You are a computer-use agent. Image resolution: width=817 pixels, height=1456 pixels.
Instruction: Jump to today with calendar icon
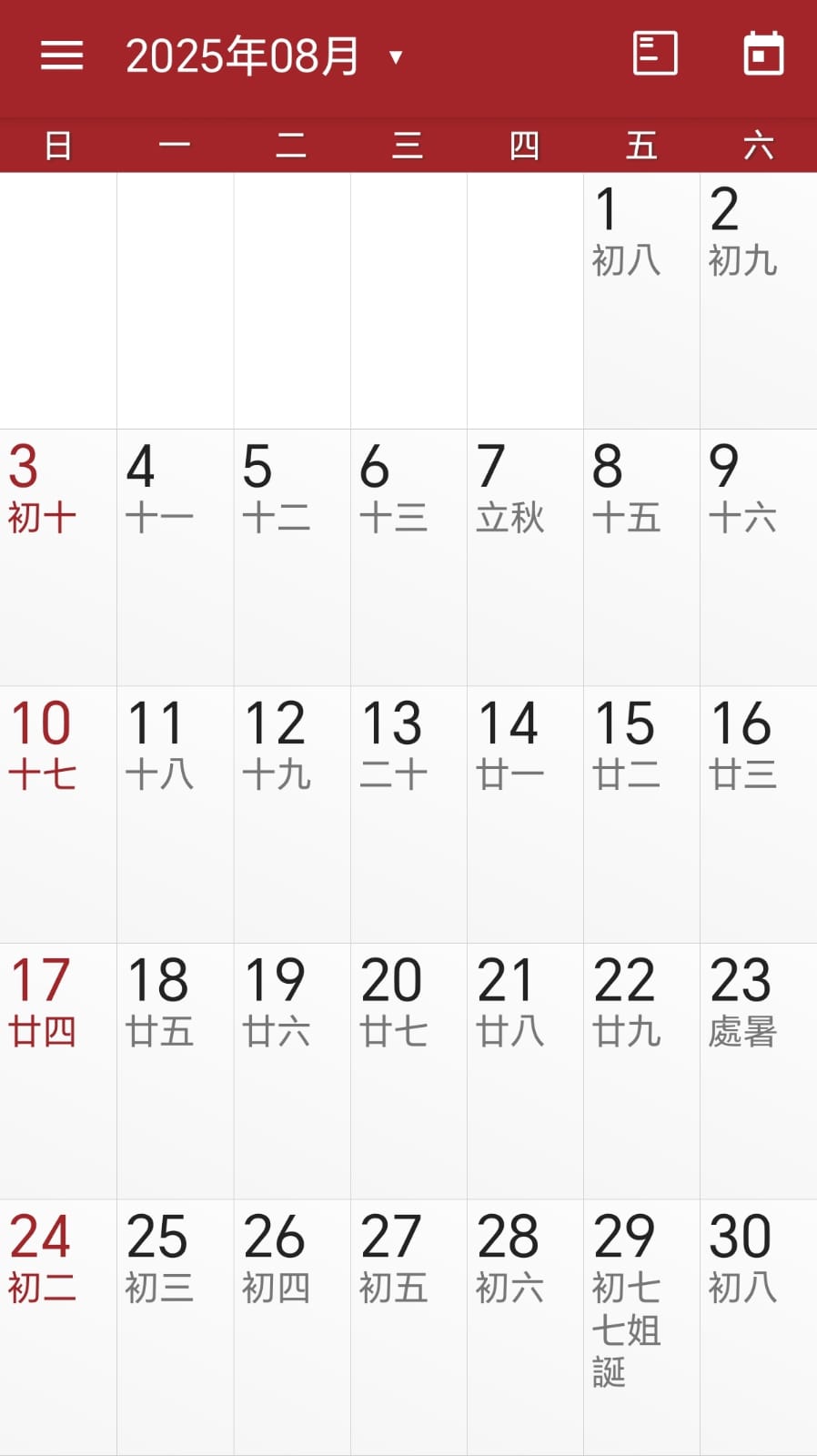tap(763, 54)
